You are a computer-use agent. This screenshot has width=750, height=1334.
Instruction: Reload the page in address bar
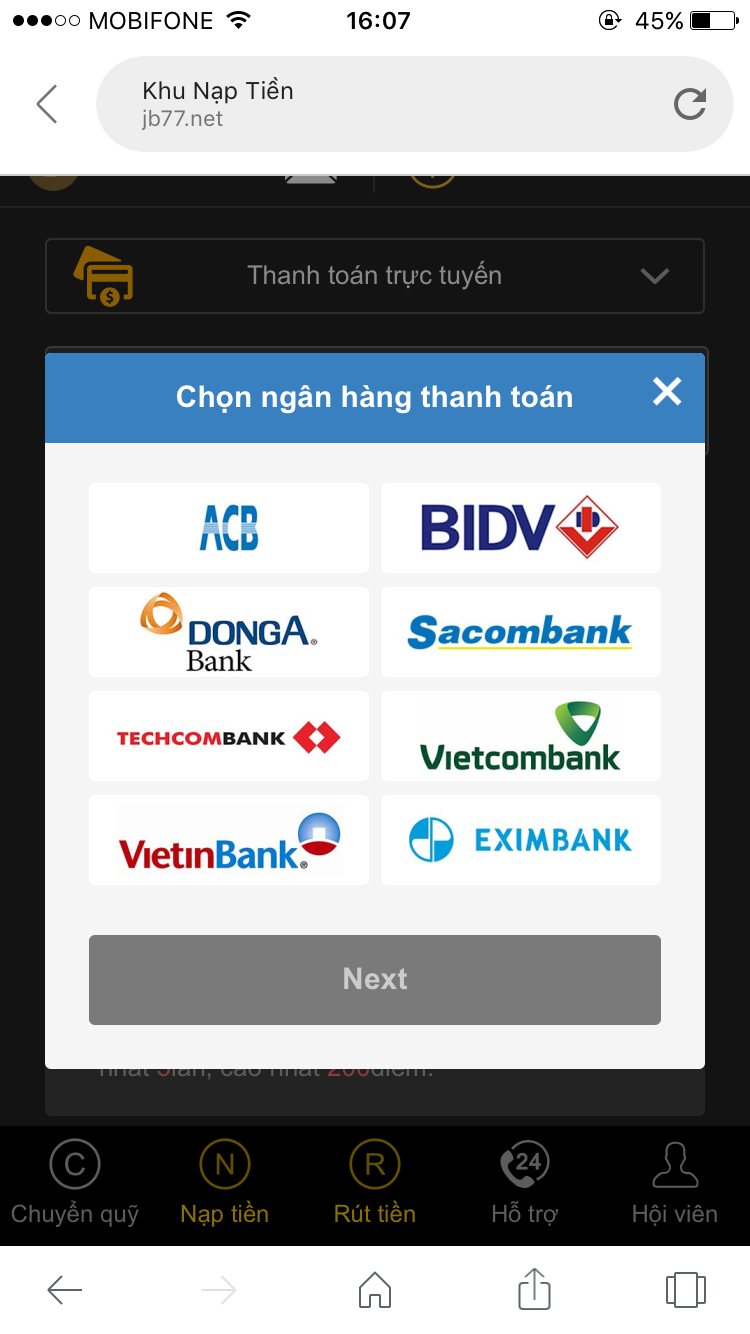pos(689,104)
